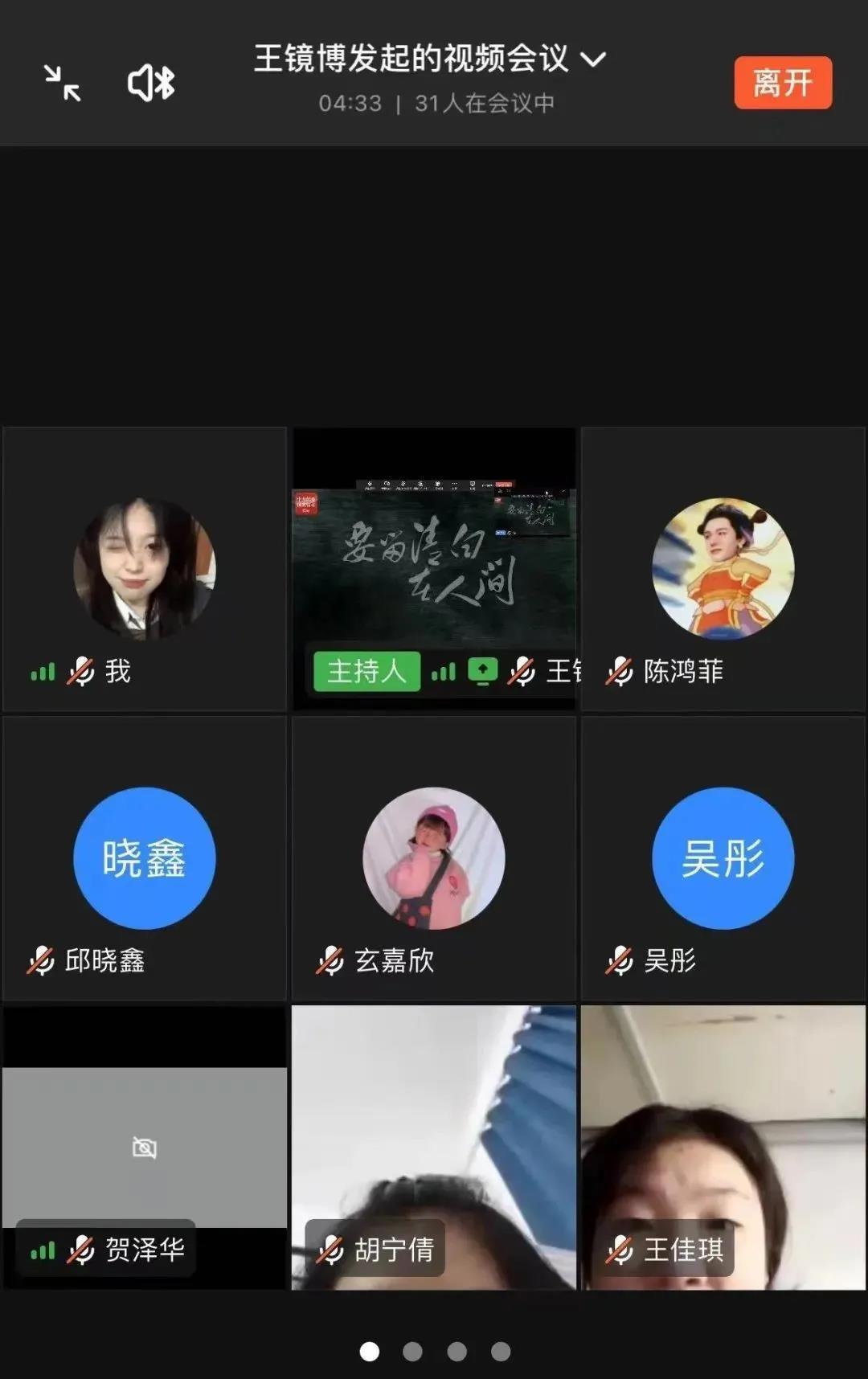Minimize the video meeting window
Viewport: 868px width, 1379px height.
point(62,83)
